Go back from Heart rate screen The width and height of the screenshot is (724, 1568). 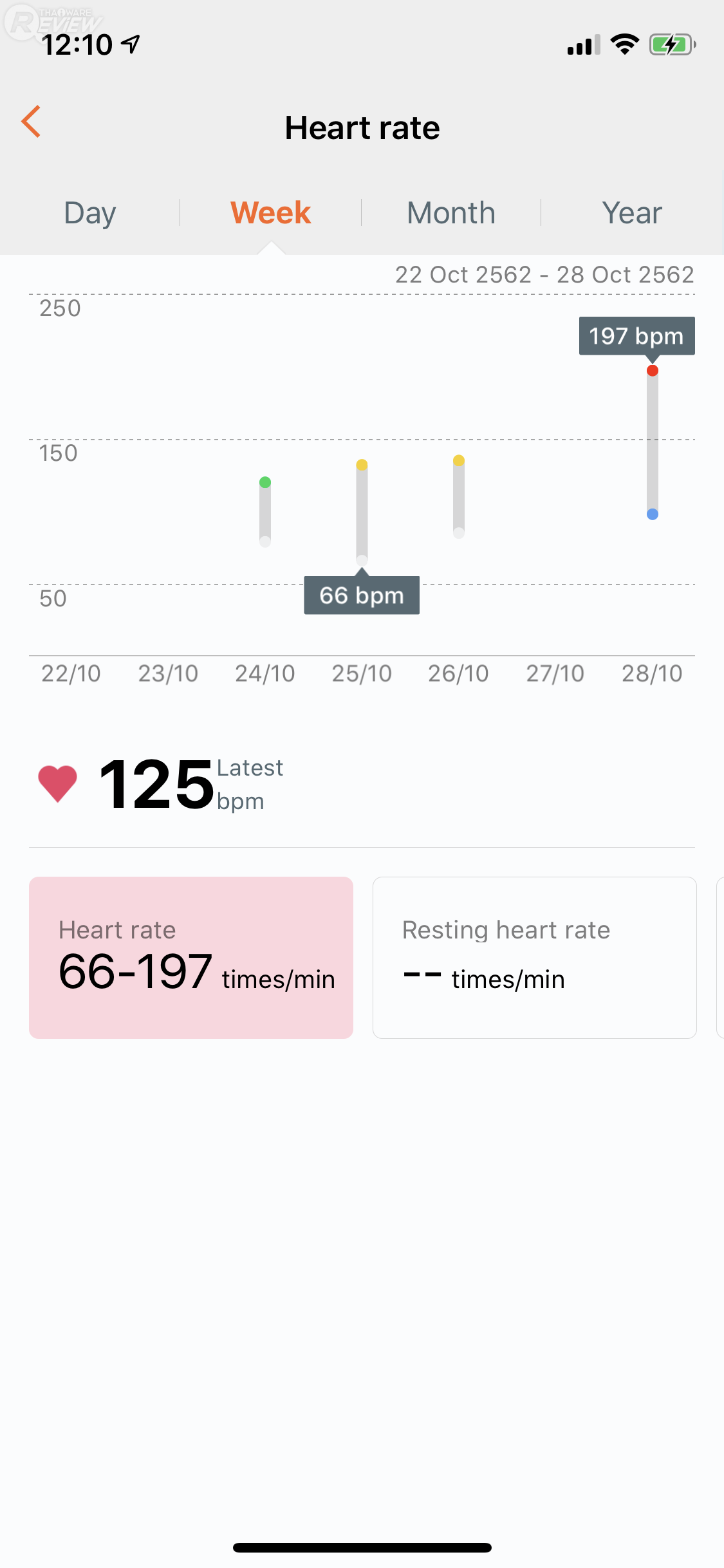pyautogui.click(x=31, y=122)
